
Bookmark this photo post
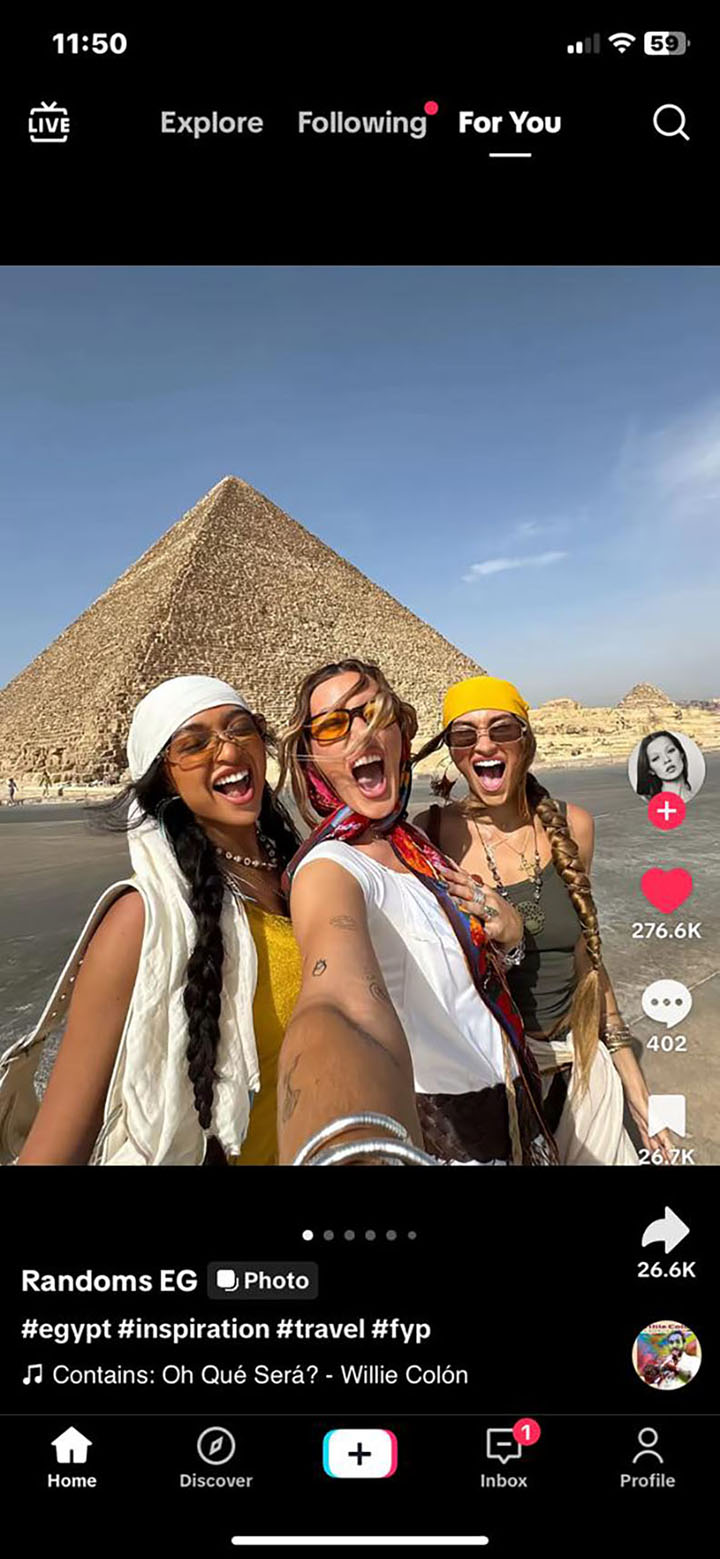tap(666, 1116)
